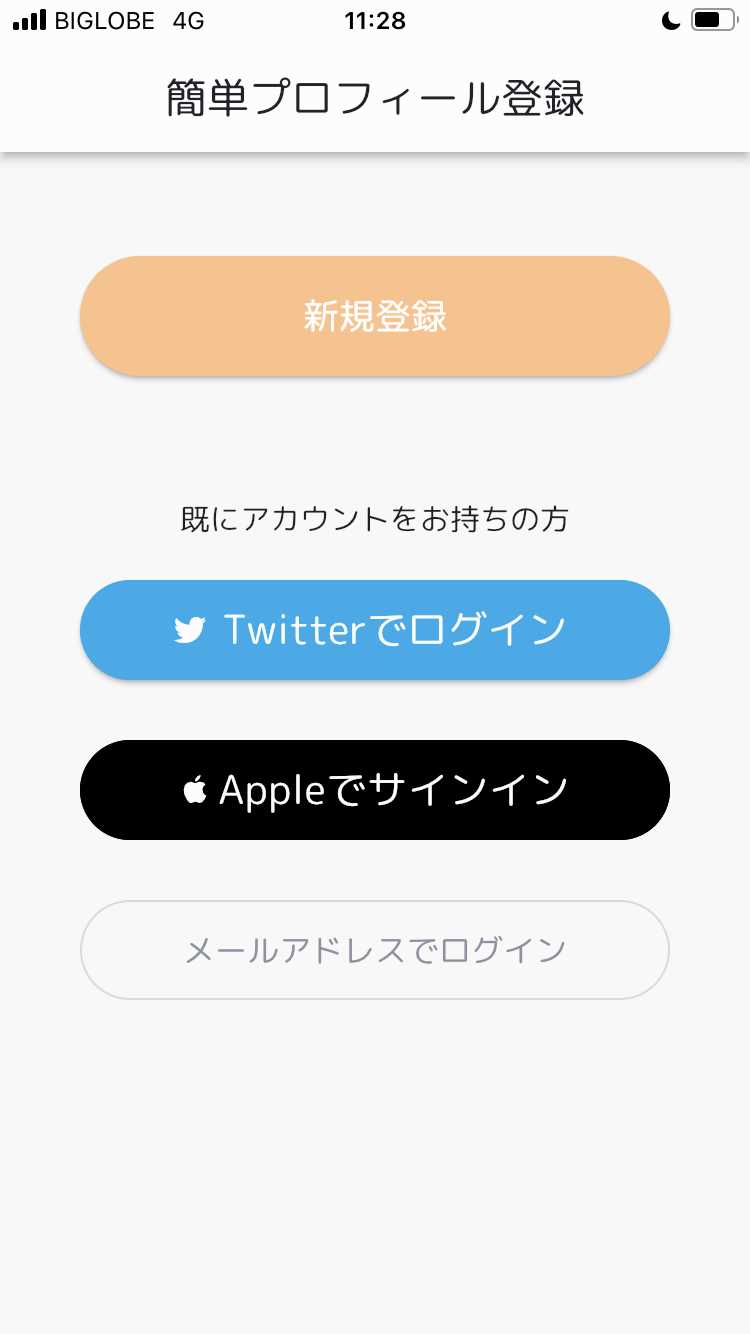Select the outlined email login button
The height and width of the screenshot is (1334, 750).
(x=375, y=950)
